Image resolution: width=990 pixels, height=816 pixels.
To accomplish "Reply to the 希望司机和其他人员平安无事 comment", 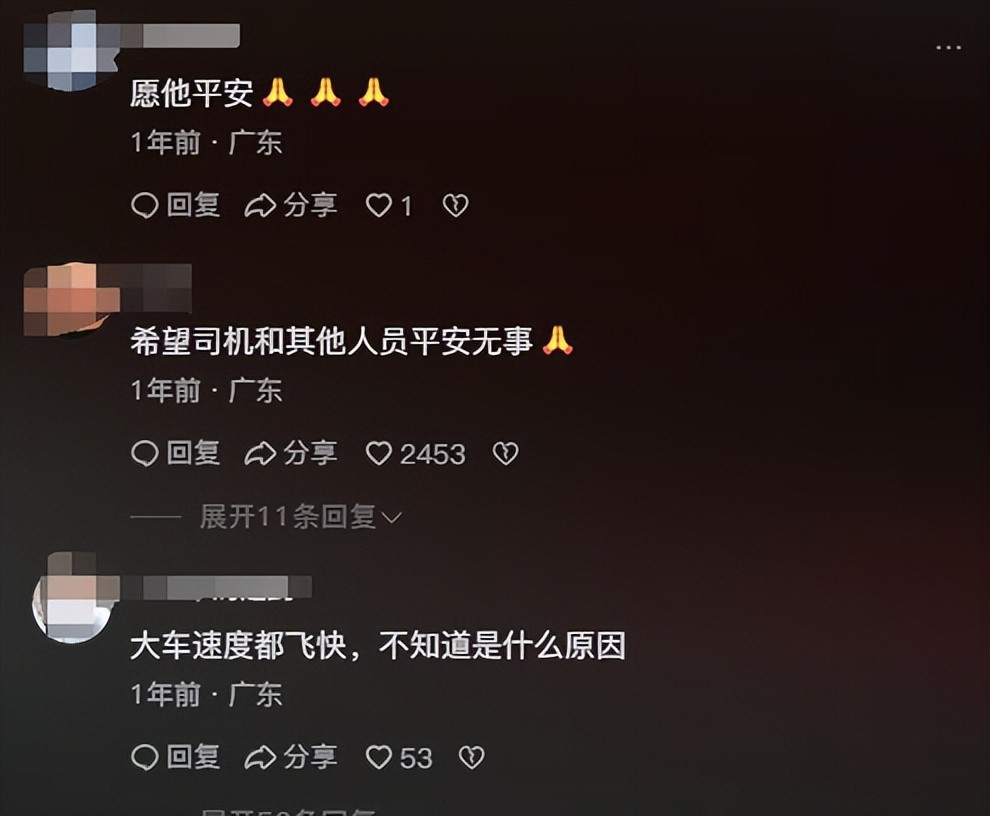I will tap(176, 454).
